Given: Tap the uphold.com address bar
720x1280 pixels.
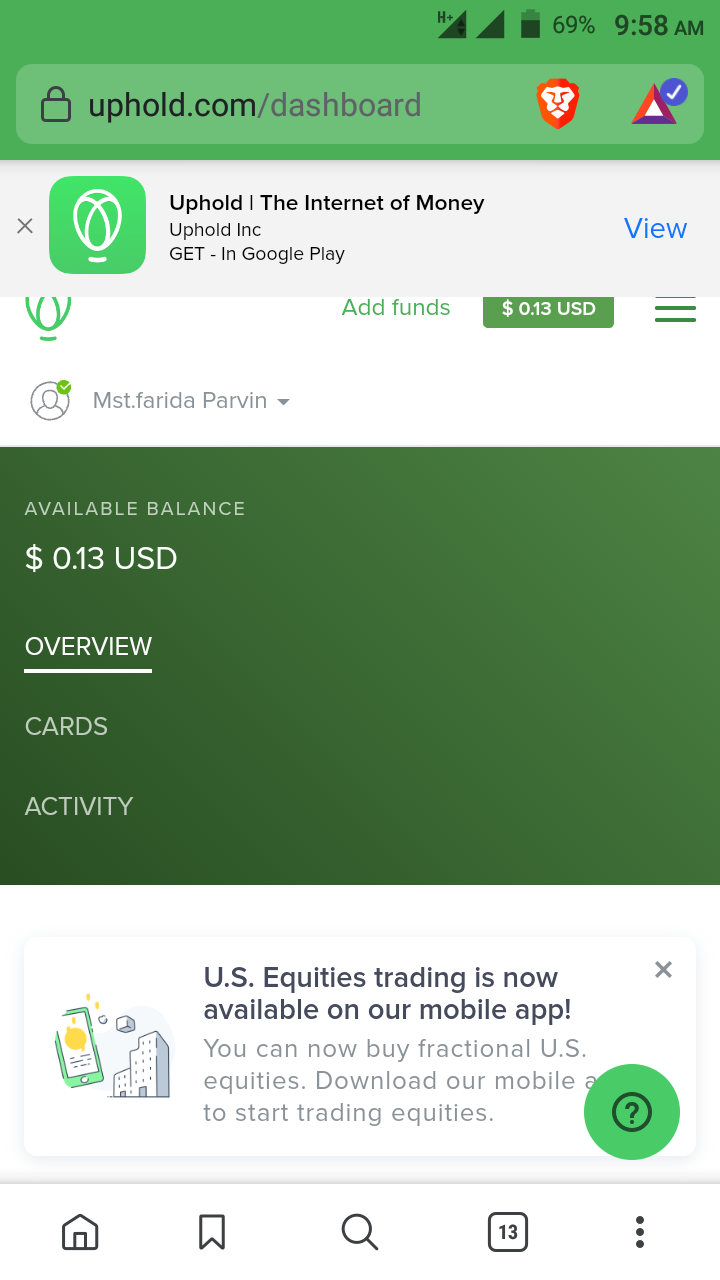Looking at the screenshot, I should 255,105.
